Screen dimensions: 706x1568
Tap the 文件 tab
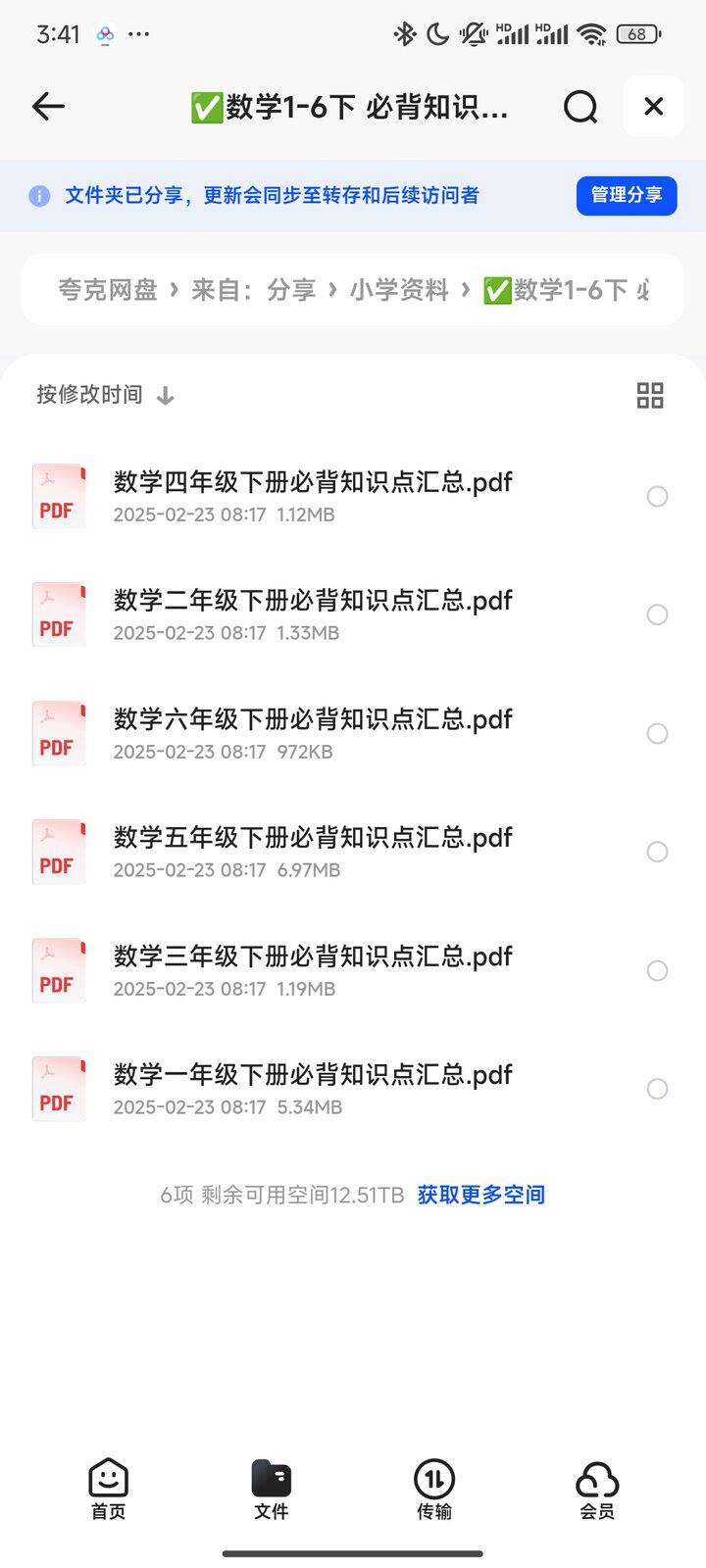pyautogui.click(x=272, y=1490)
